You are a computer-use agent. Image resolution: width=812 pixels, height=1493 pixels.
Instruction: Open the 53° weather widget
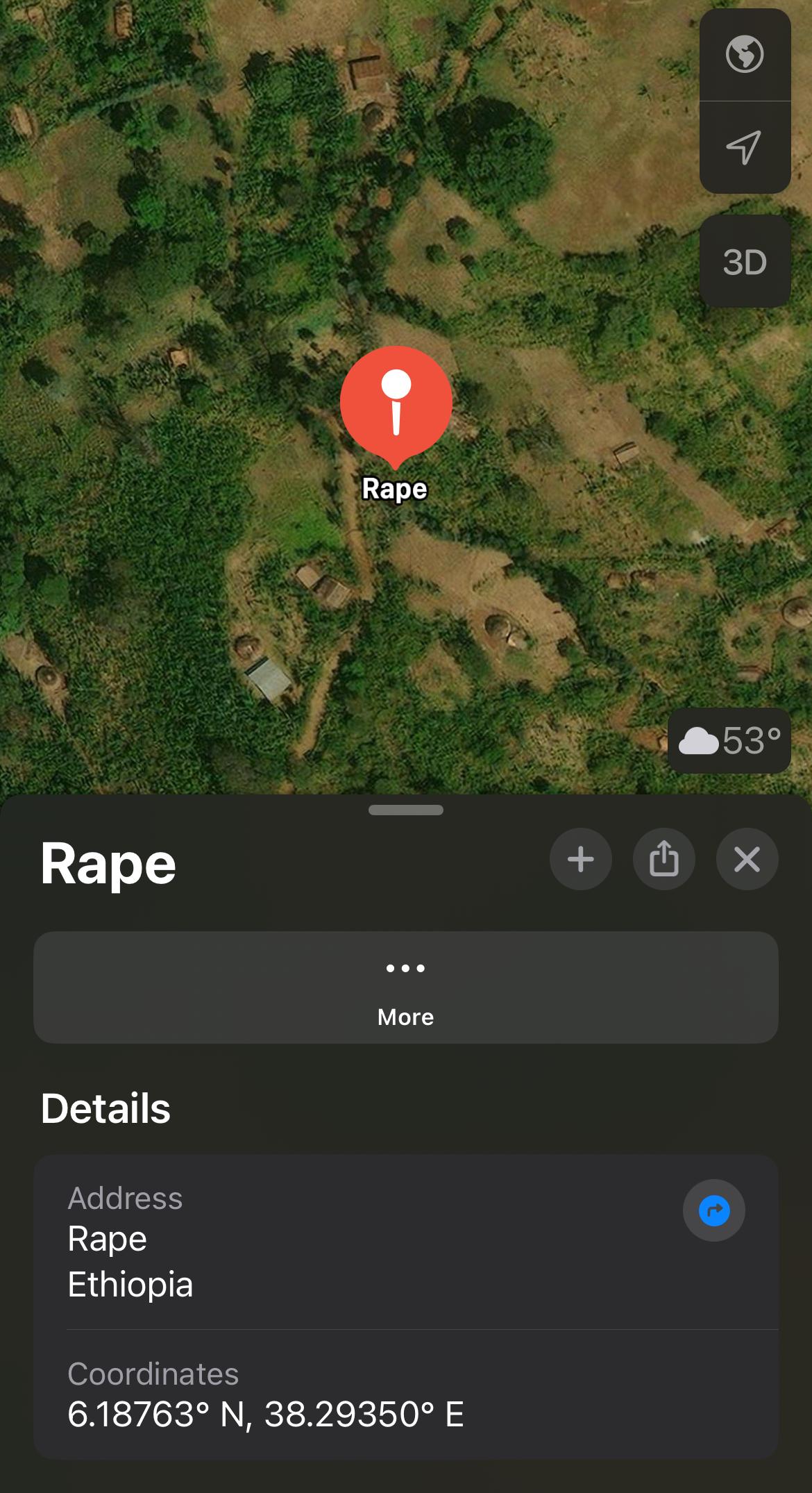[x=729, y=741]
